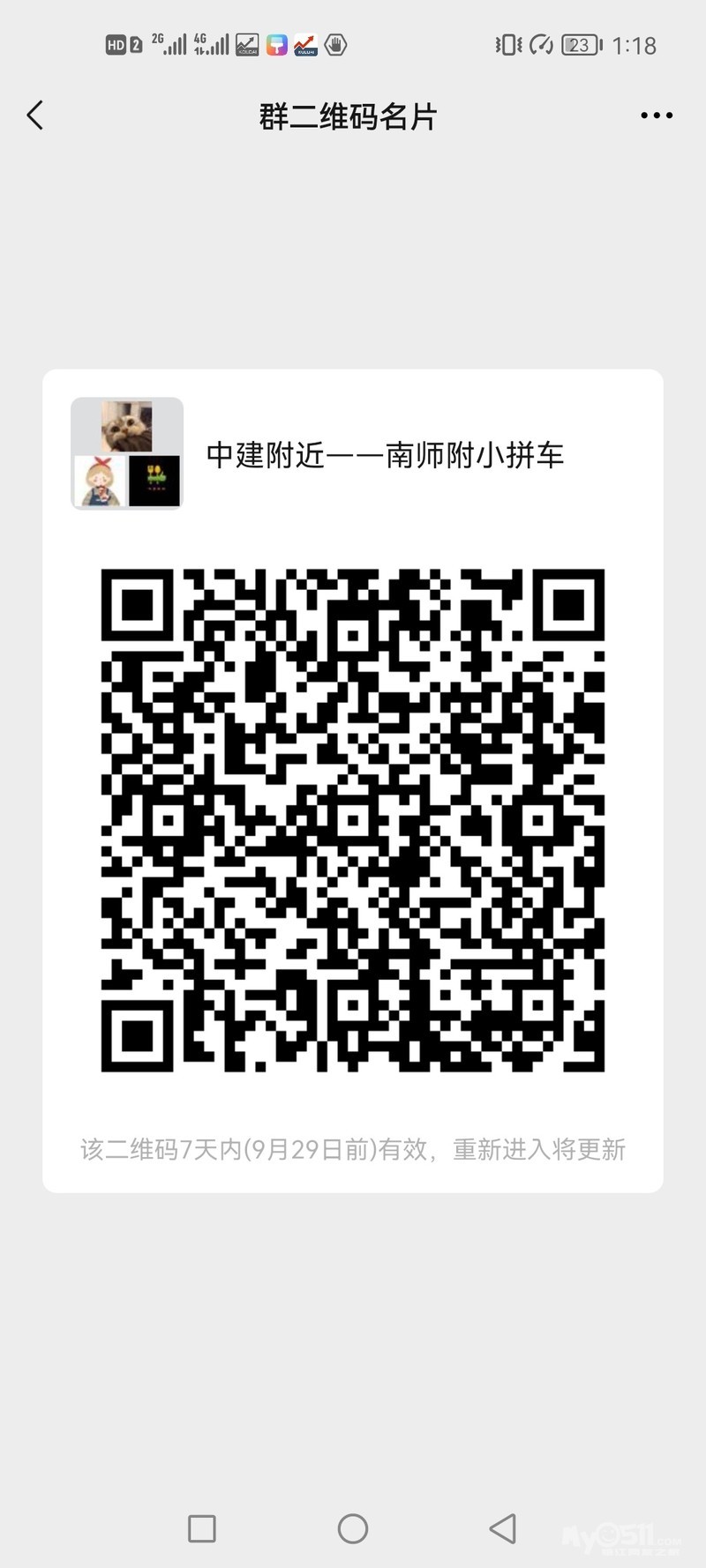Tap the system back triangle button
The height and width of the screenshot is (1568, 706).
tap(503, 1528)
